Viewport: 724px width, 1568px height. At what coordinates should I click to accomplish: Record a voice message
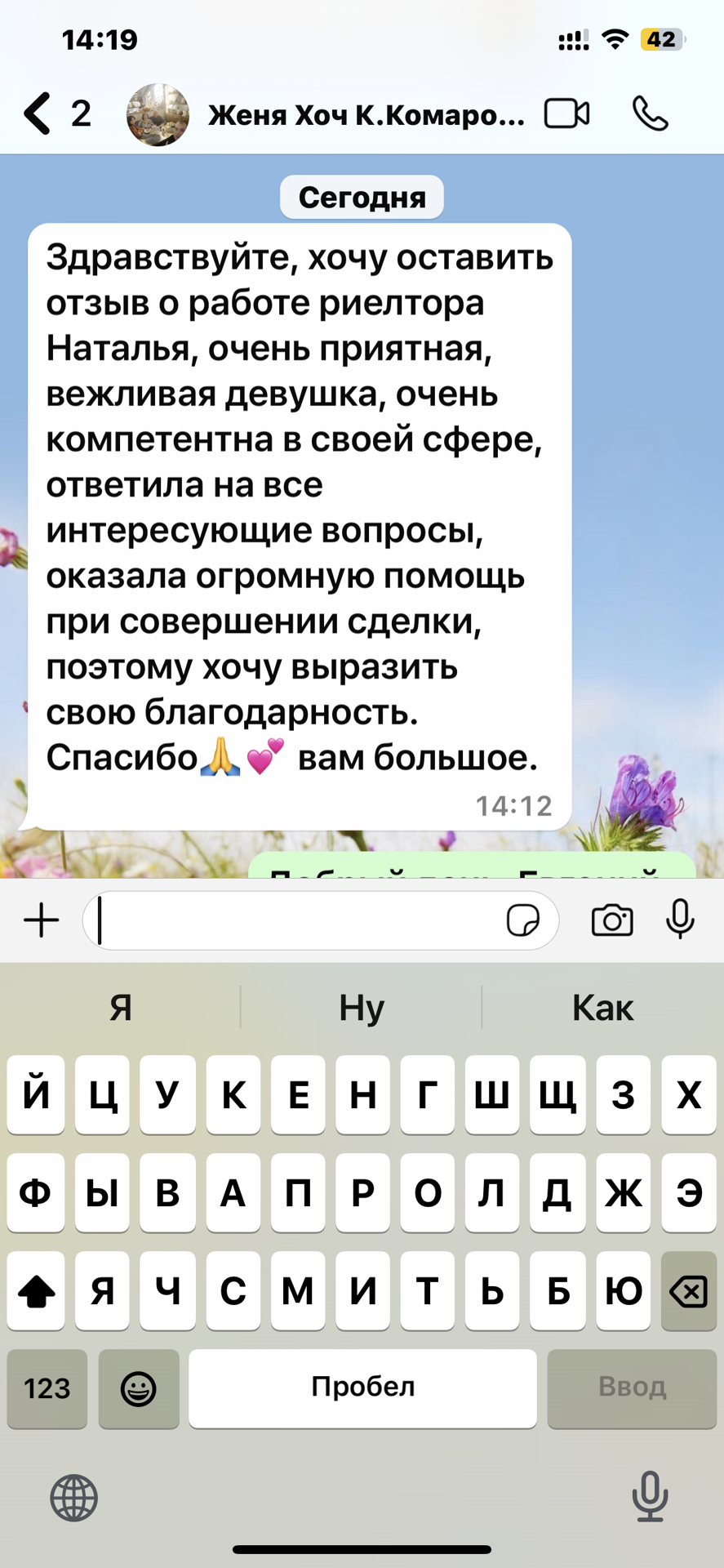coord(680,921)
